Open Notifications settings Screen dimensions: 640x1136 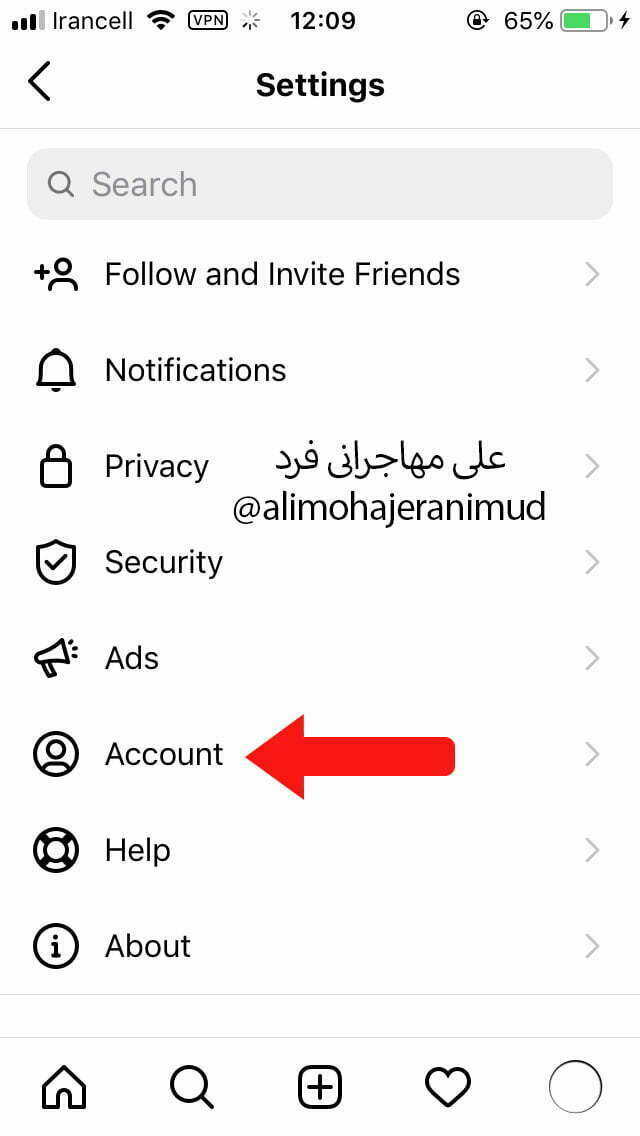(195, 370)
